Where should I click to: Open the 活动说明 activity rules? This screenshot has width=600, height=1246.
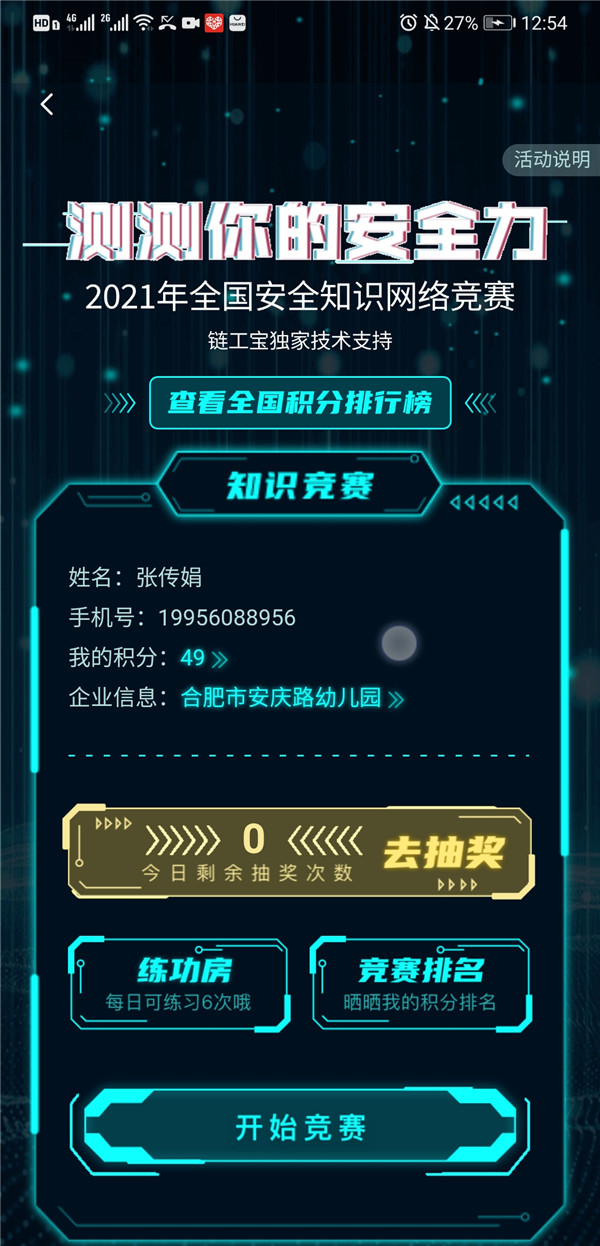click(552, 159)
